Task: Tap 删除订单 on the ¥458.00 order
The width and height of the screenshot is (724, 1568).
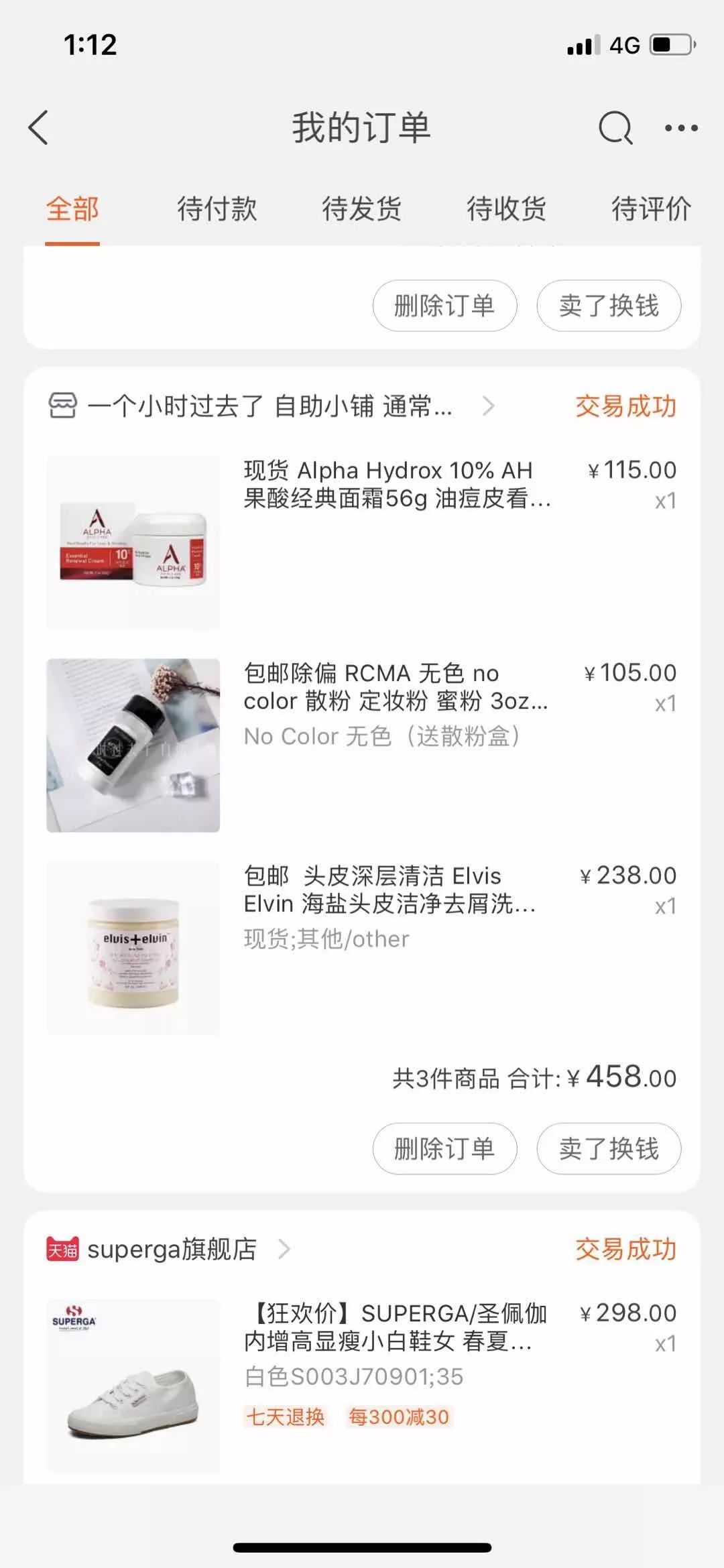Action: point(444,1149)
